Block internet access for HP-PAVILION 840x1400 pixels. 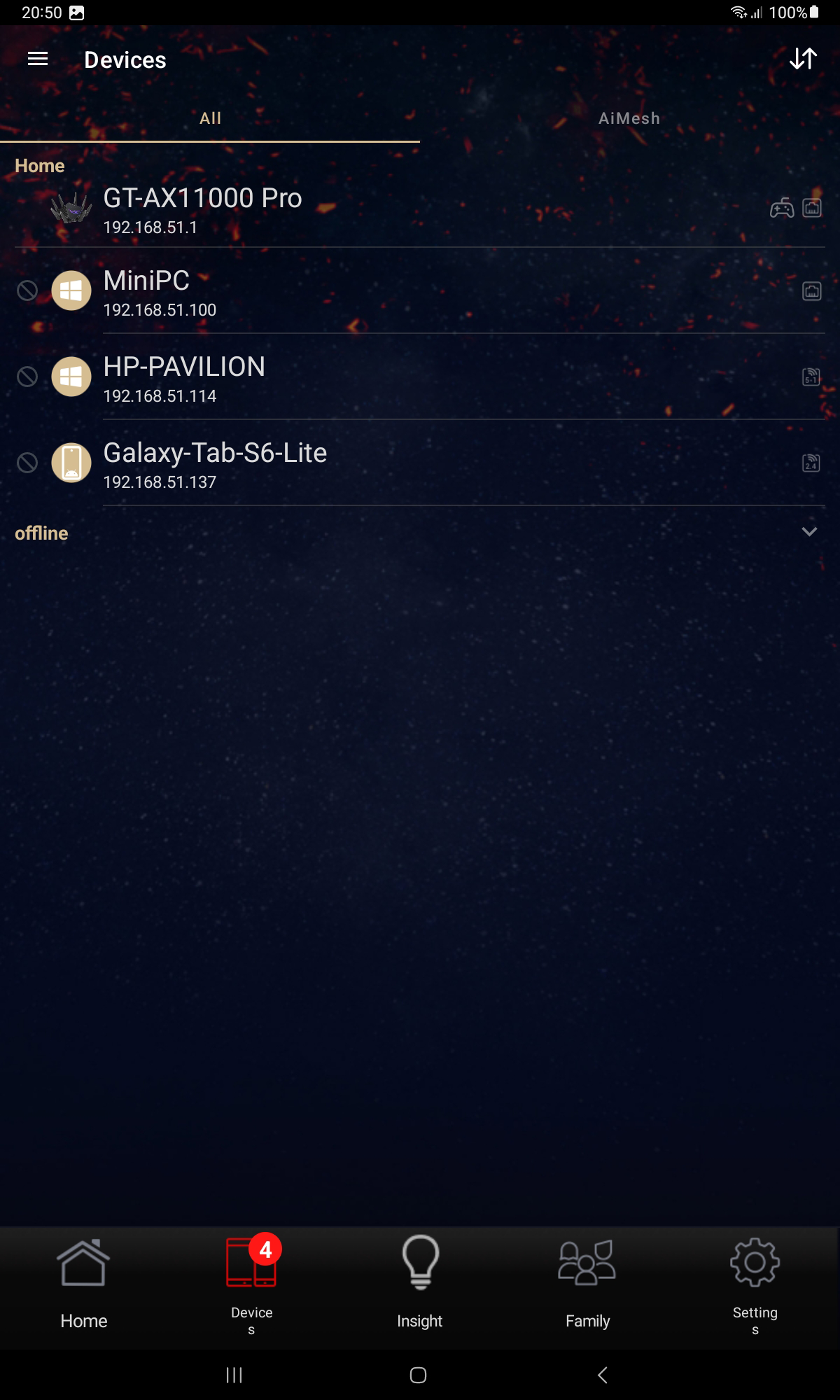pos(27,377)
